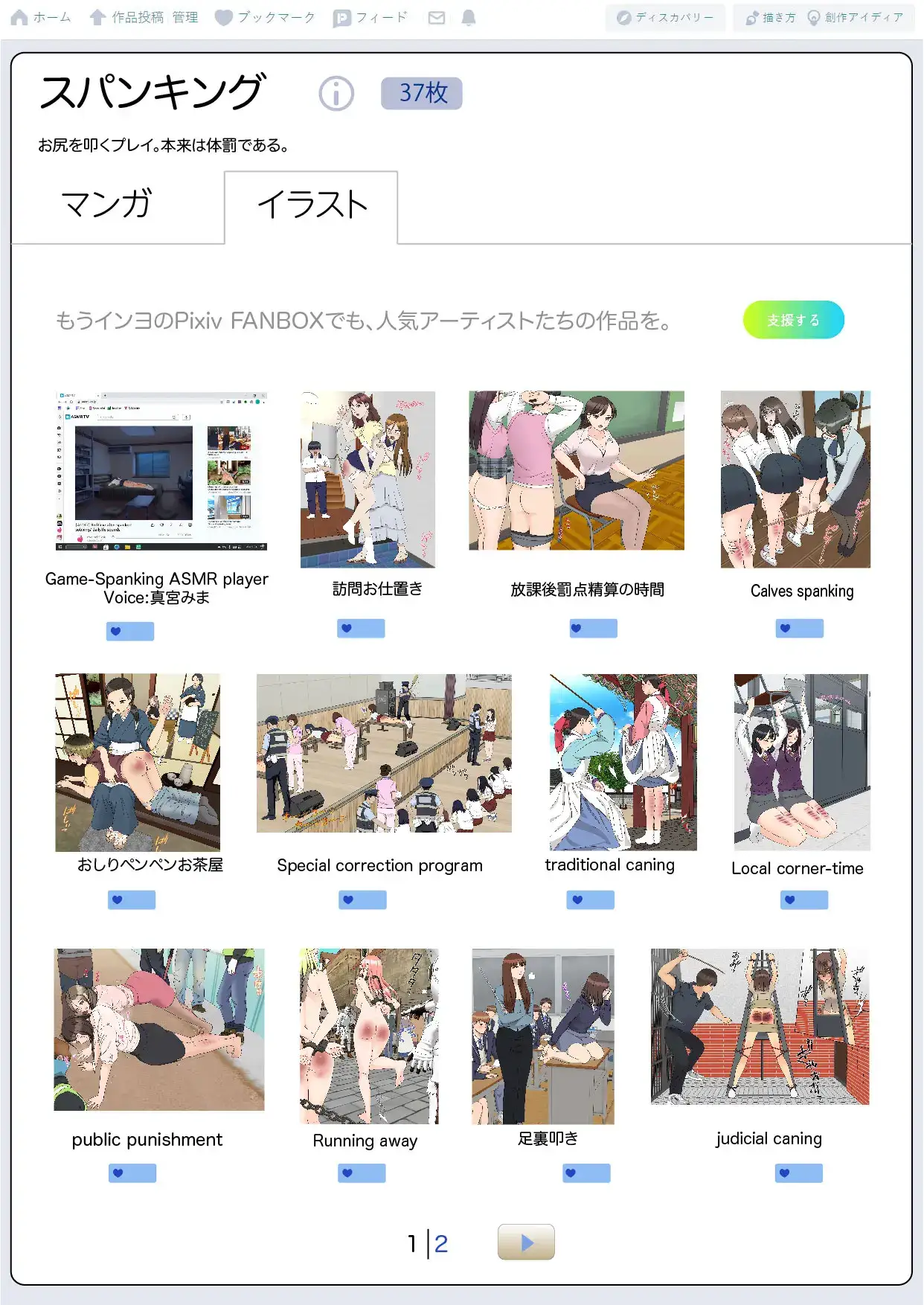The width and height of the screenshot is (924, 1305).
Task: Open the フィード feed
Action: (370, 17)
